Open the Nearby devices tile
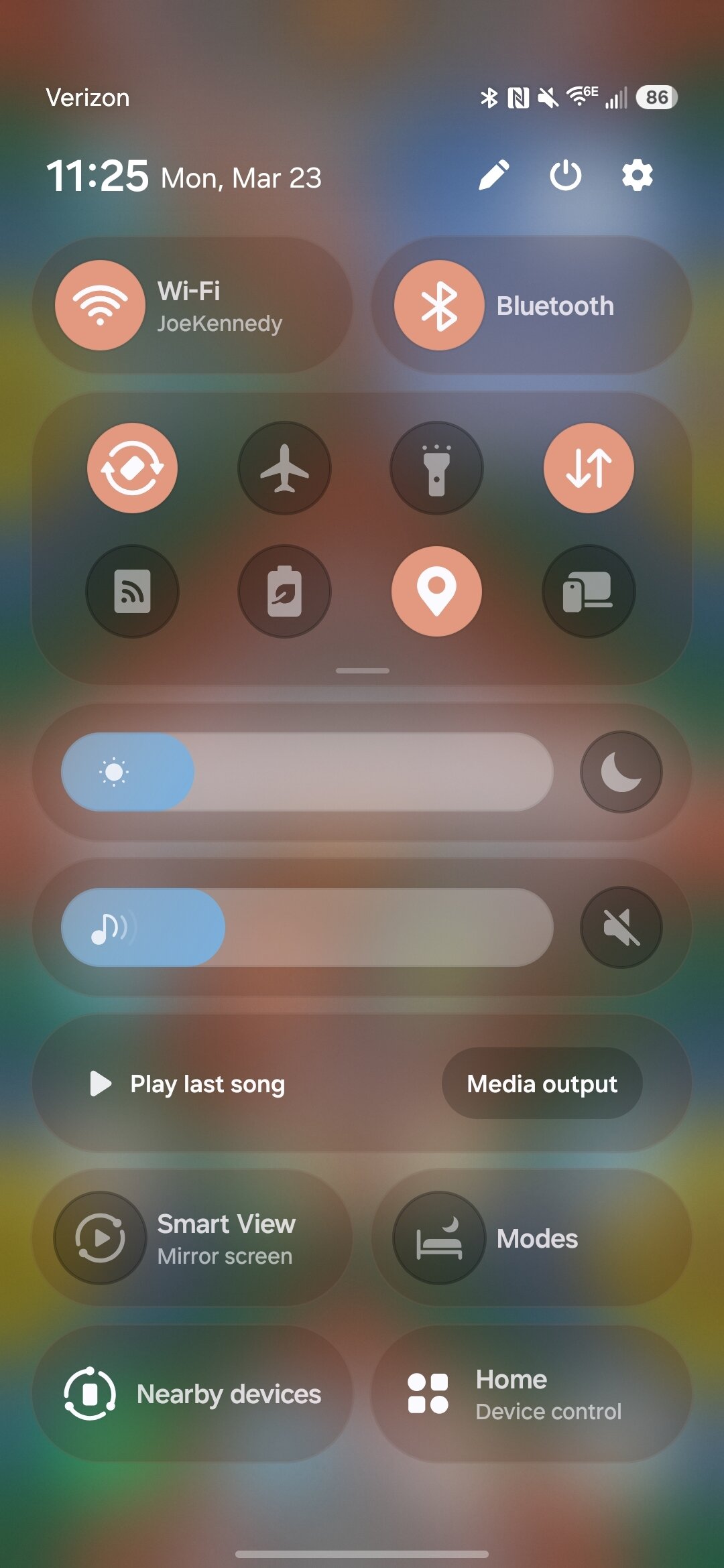 (x=194, y=1392)
